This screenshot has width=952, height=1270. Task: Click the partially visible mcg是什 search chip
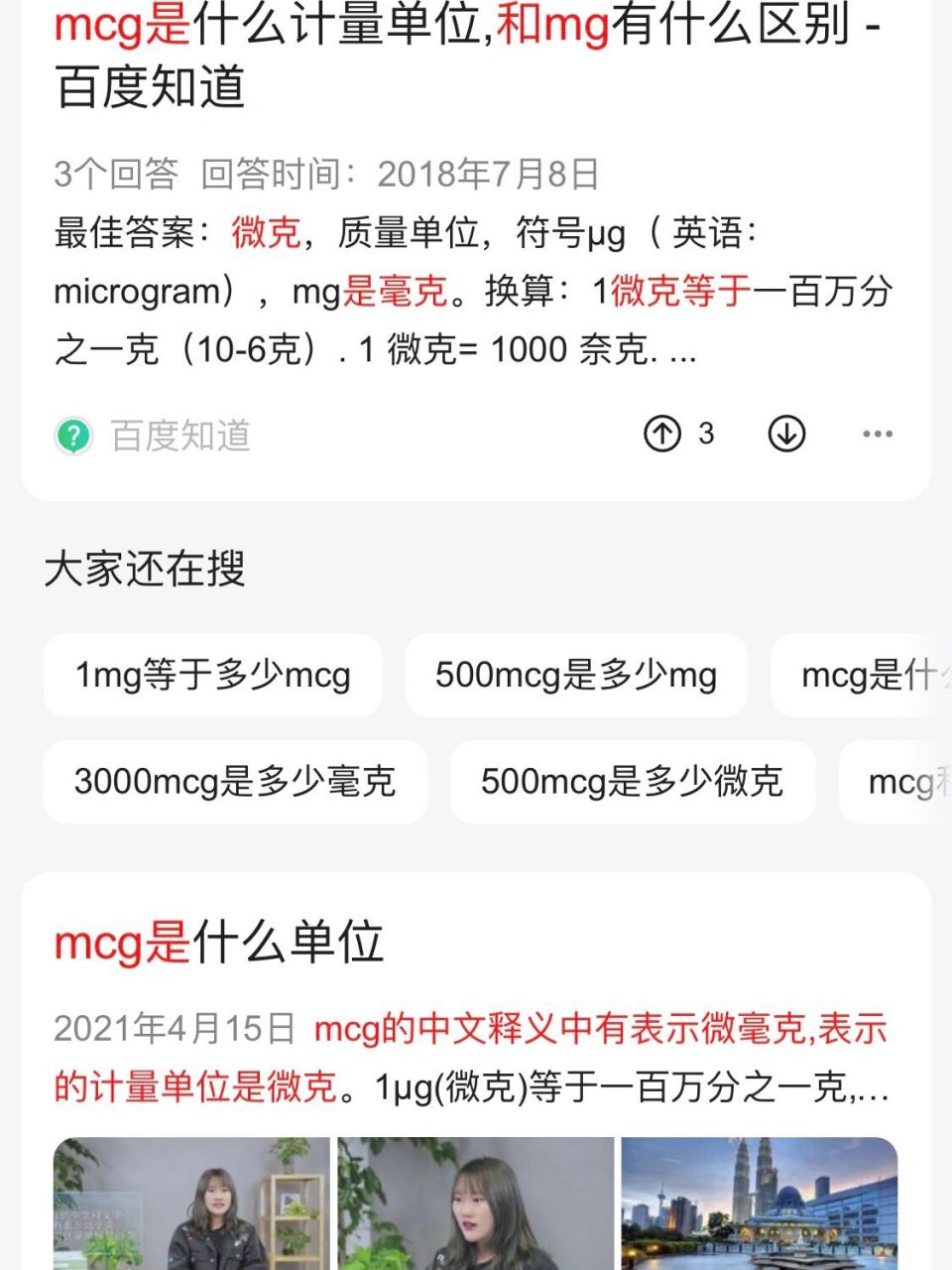click(x=873, y=676)
